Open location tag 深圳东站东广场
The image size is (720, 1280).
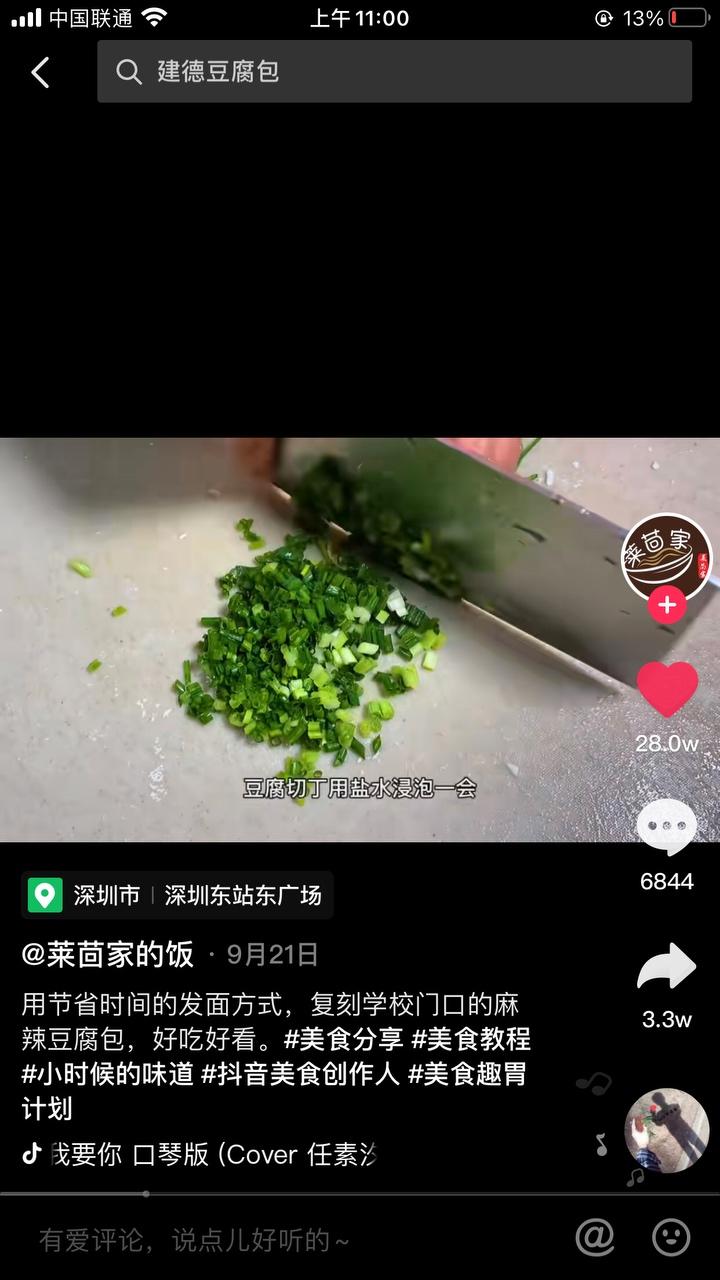point(243,895)
